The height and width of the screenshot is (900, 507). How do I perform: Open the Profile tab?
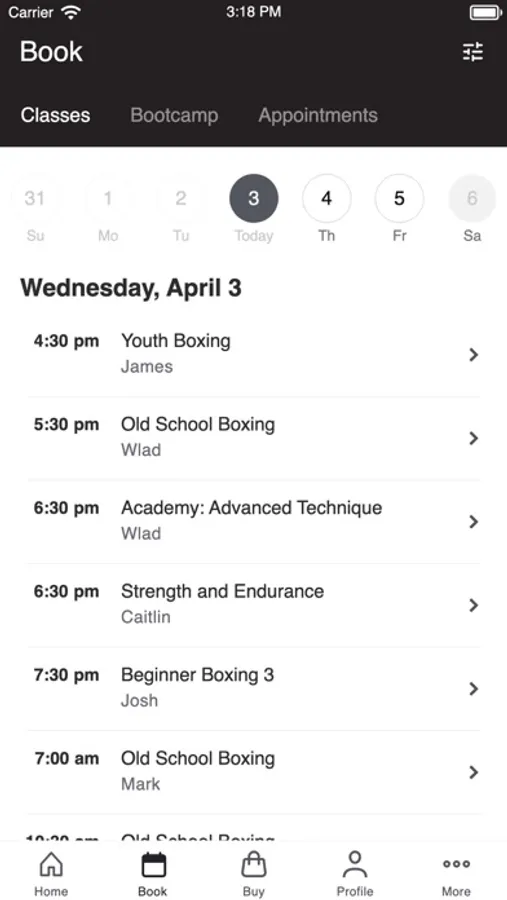[355, 874]
